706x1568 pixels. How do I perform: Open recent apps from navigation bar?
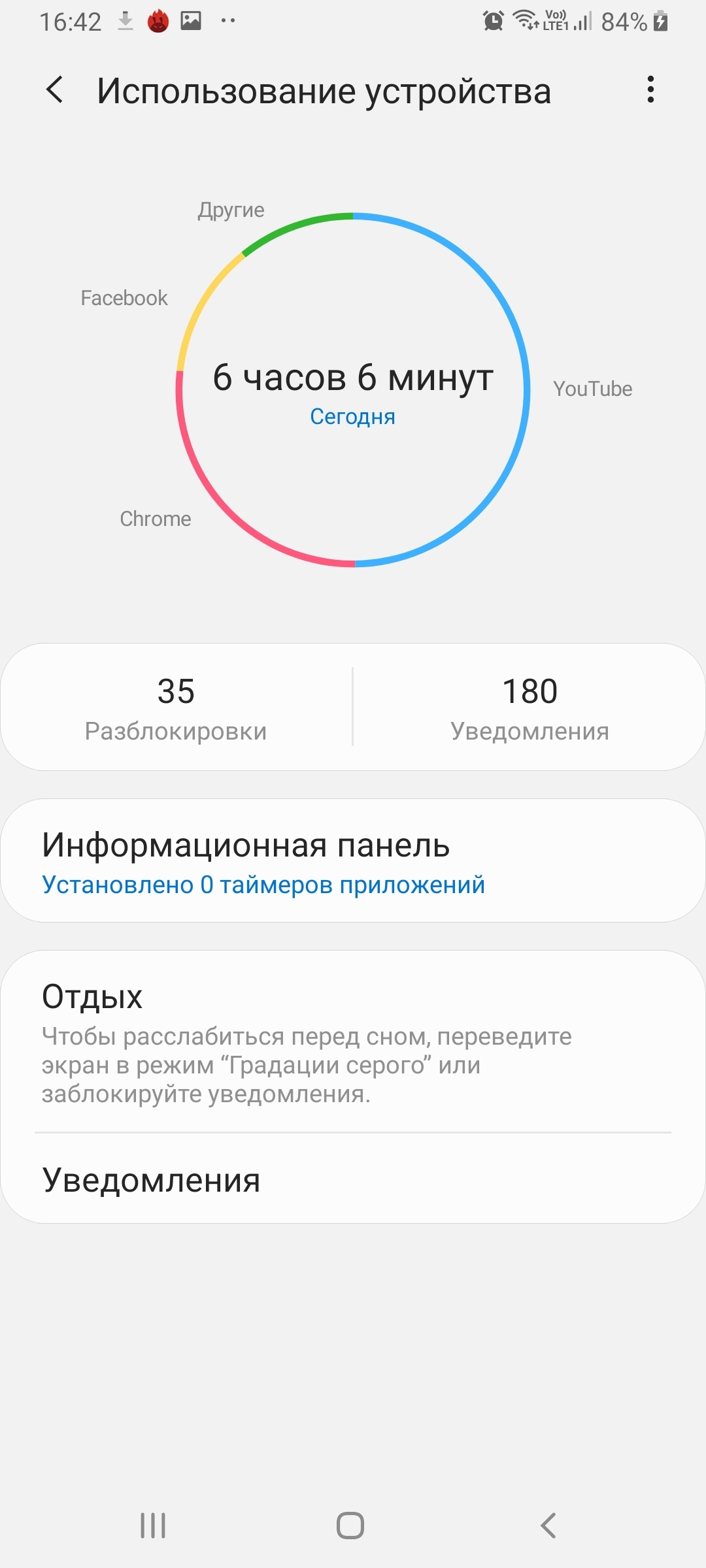pyautogui.click(x=153, y=1526)
